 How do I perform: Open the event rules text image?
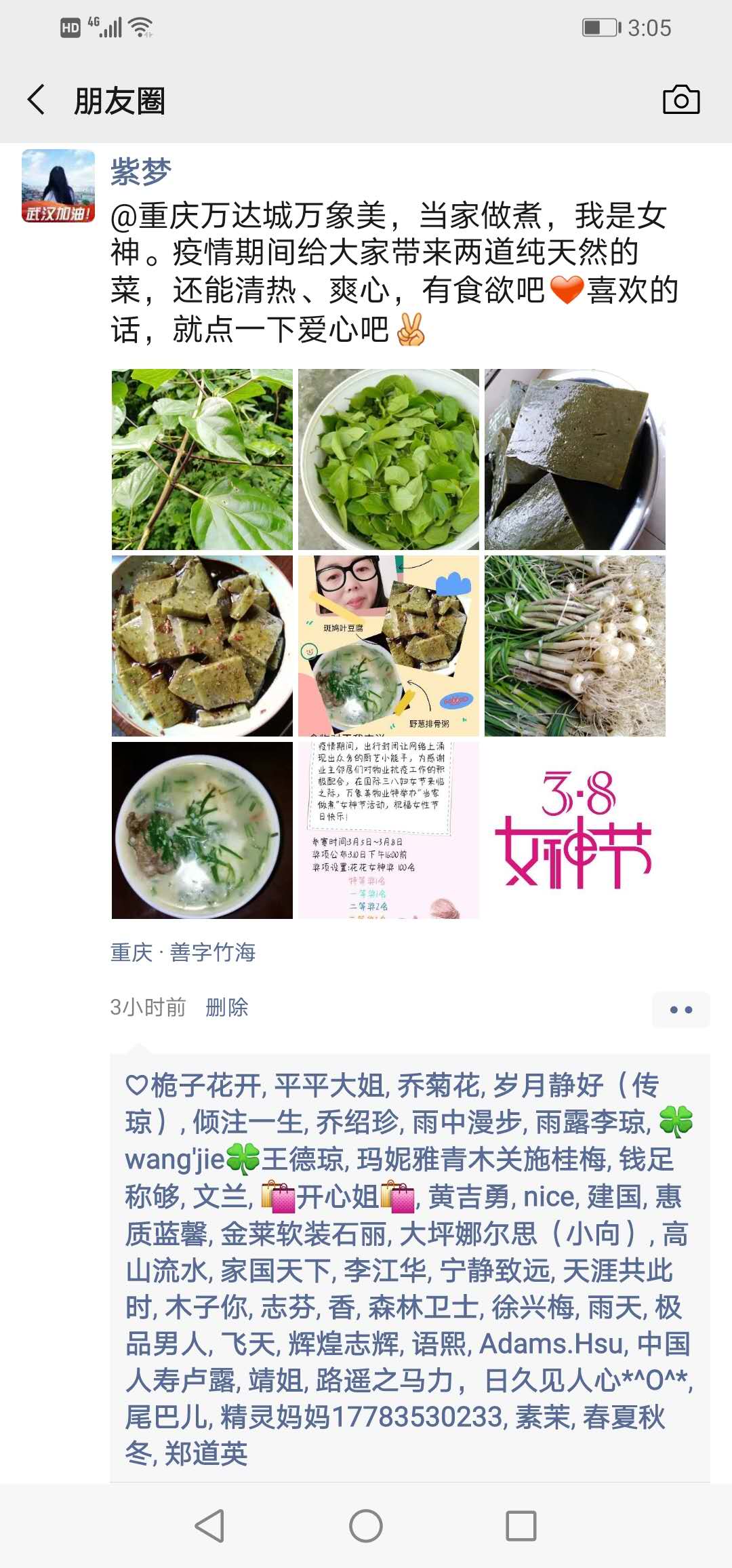point(388,830)
